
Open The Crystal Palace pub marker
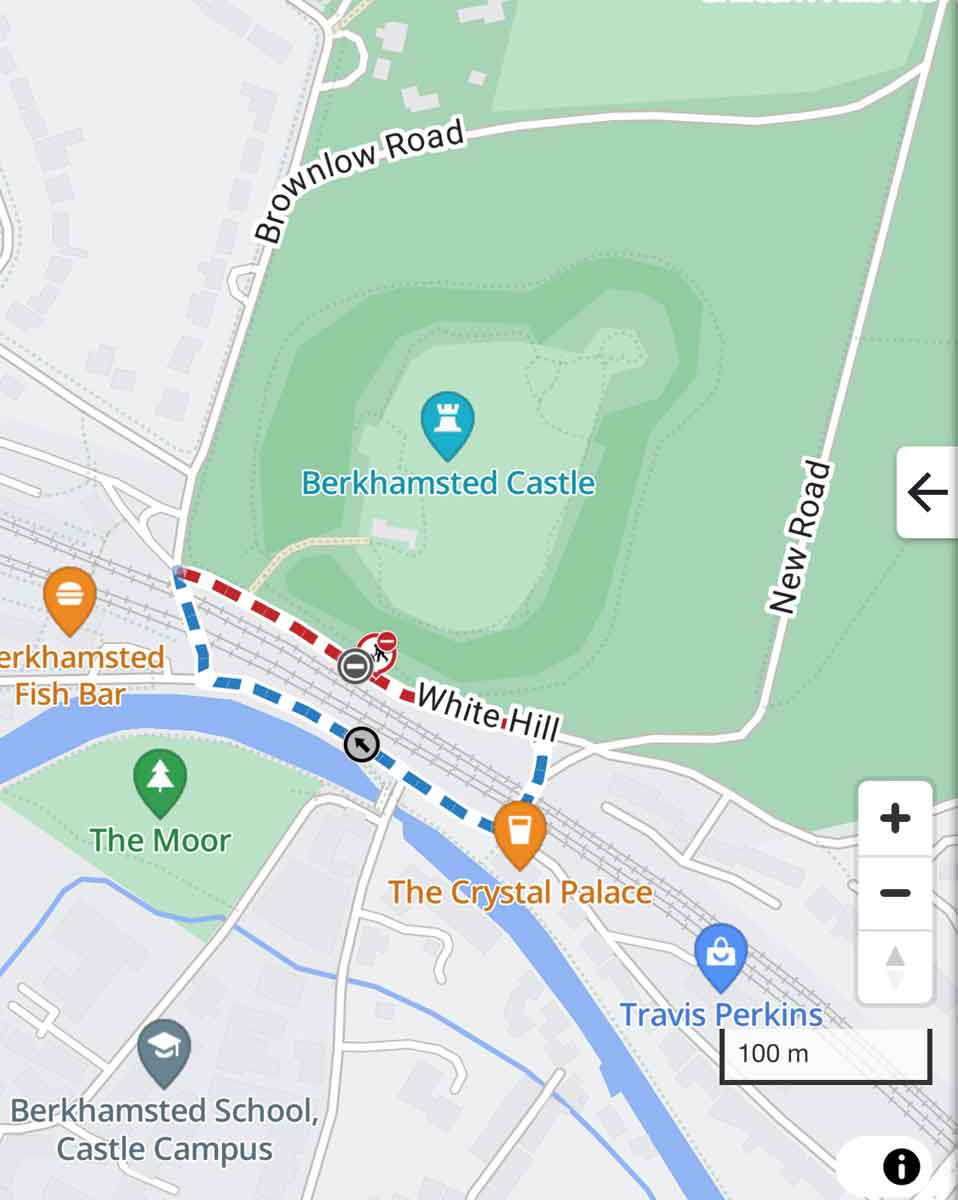pos(519,832)
